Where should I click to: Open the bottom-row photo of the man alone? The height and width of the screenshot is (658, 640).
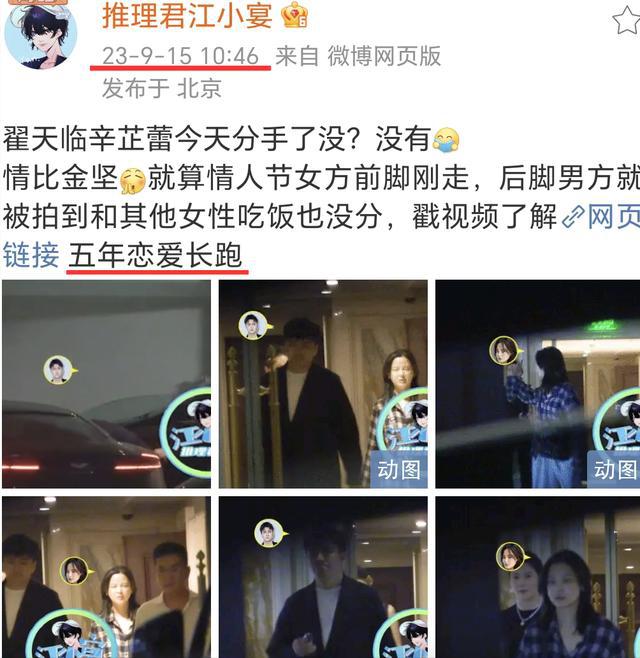(323, 577)
